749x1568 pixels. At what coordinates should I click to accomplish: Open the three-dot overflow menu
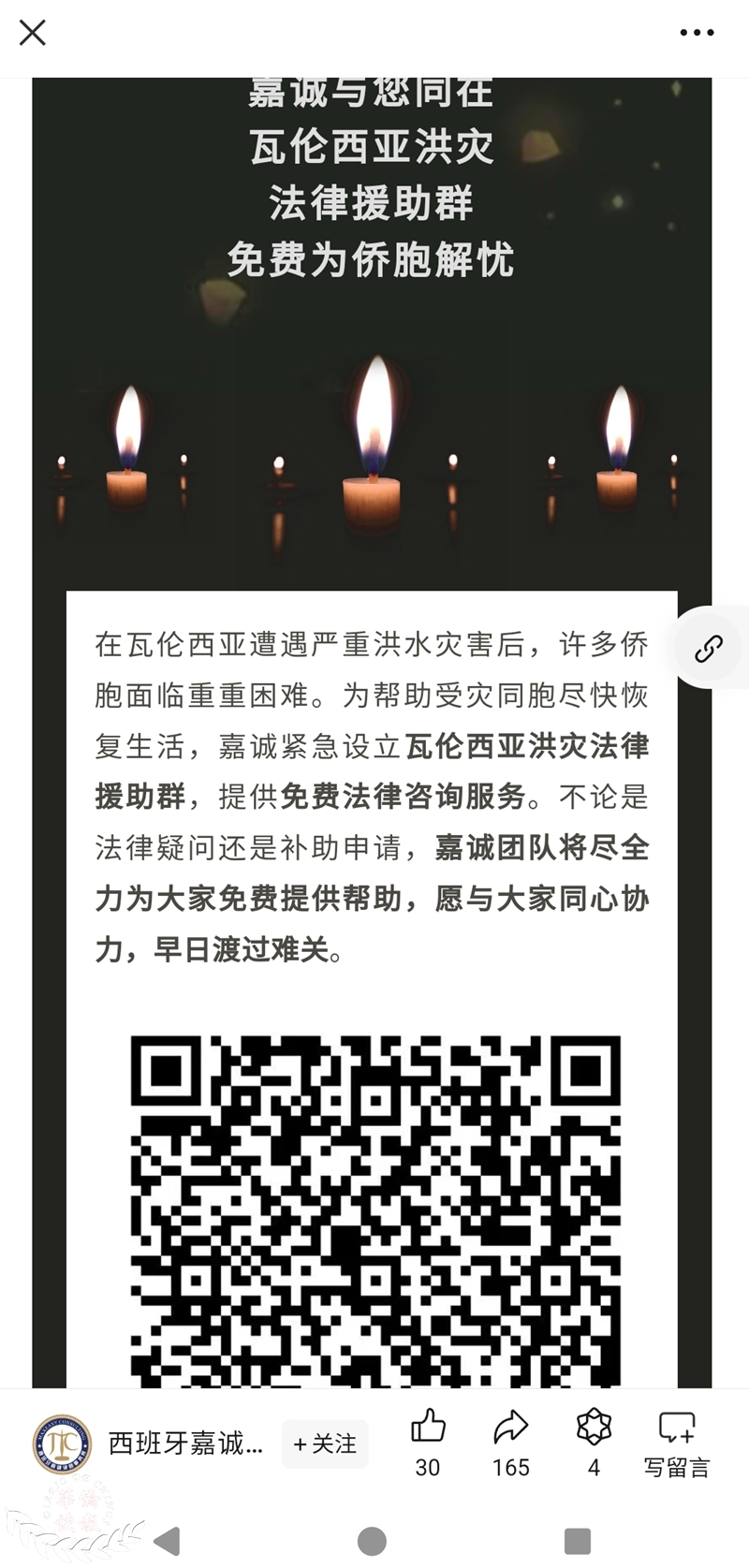pos(697,33)
